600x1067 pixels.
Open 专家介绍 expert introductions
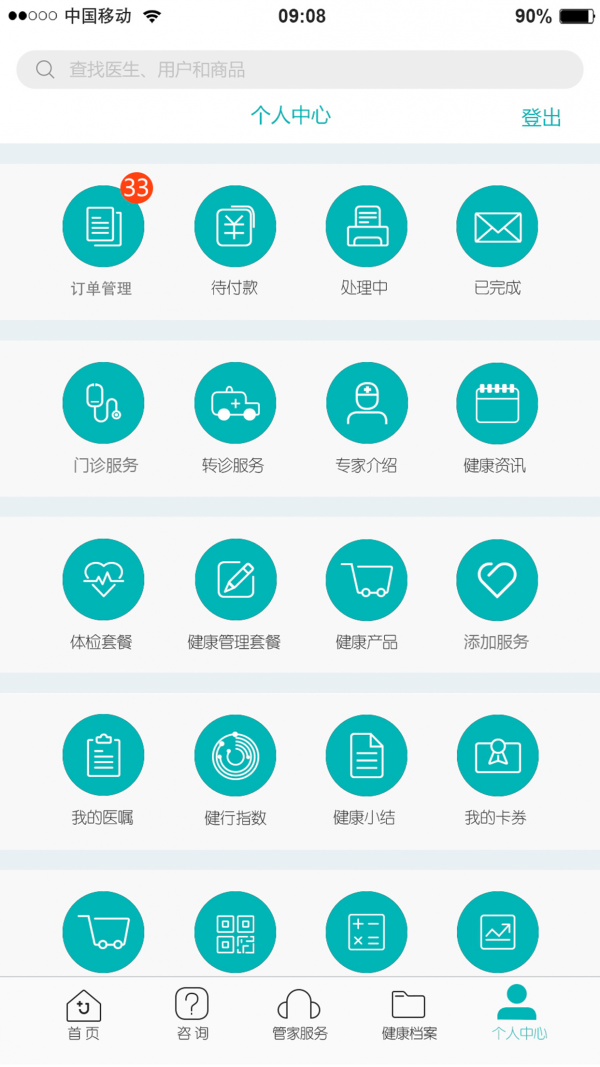tap(366, 403)
